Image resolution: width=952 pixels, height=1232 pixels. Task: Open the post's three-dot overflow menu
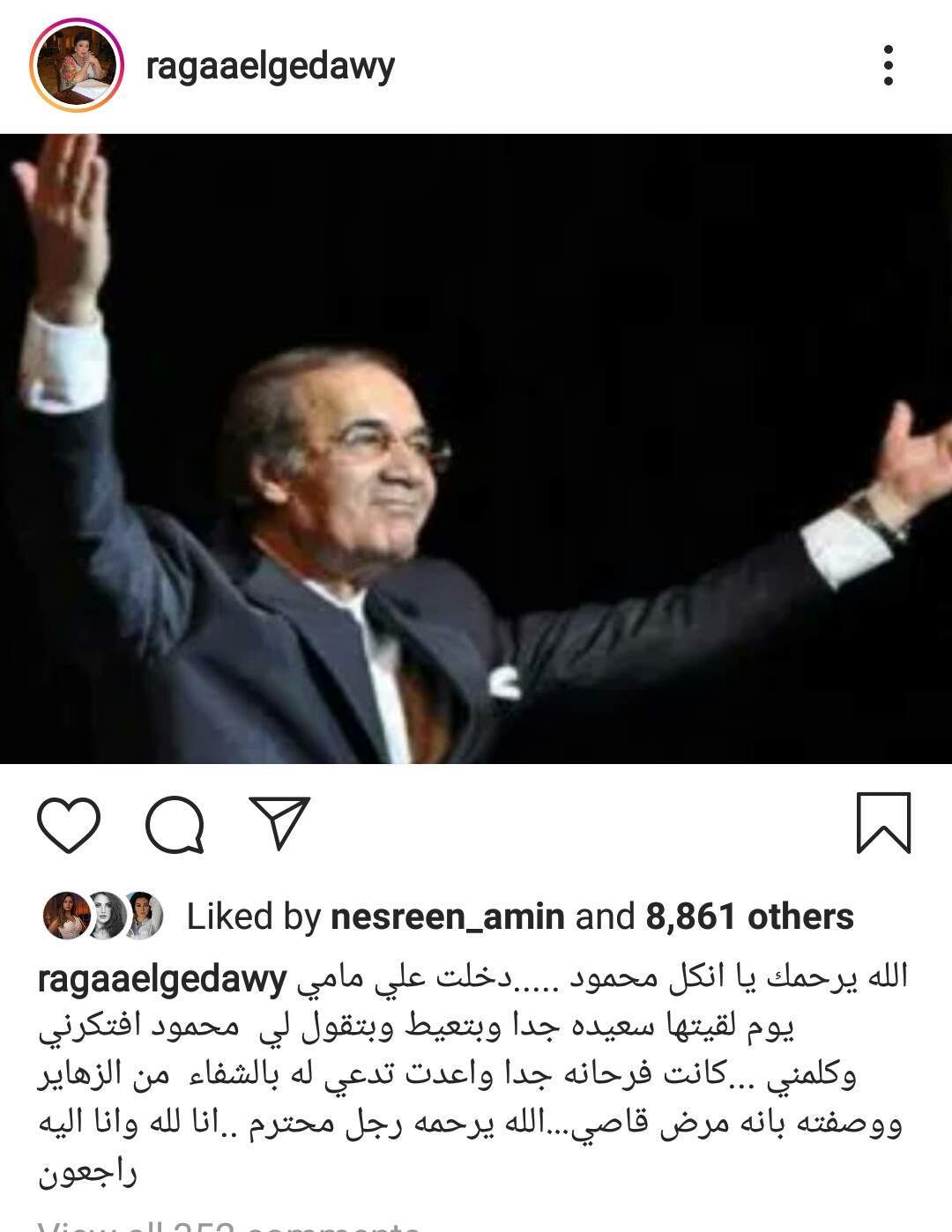[x=888, y=66]
